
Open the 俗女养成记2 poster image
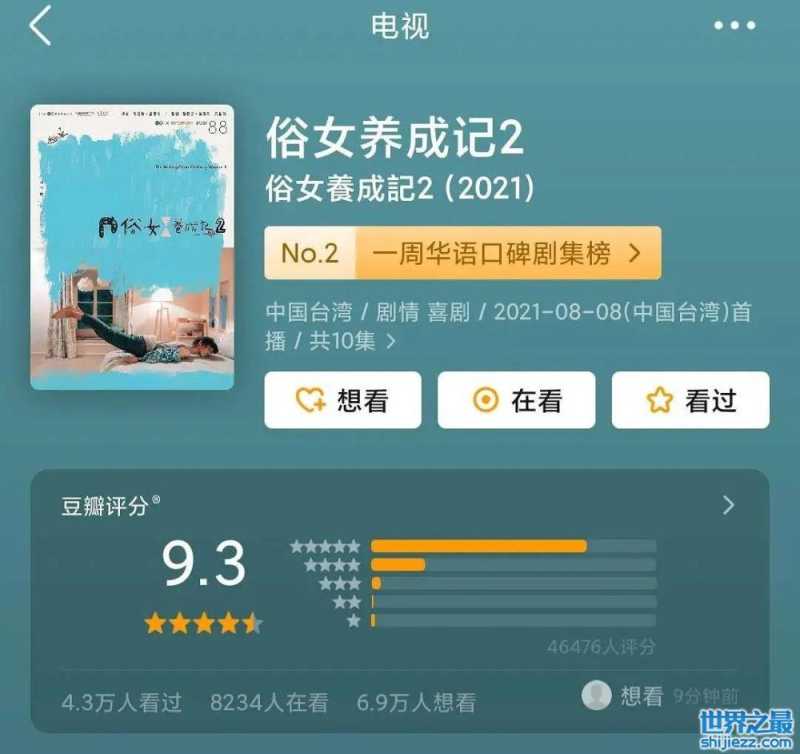coord(132,247)
